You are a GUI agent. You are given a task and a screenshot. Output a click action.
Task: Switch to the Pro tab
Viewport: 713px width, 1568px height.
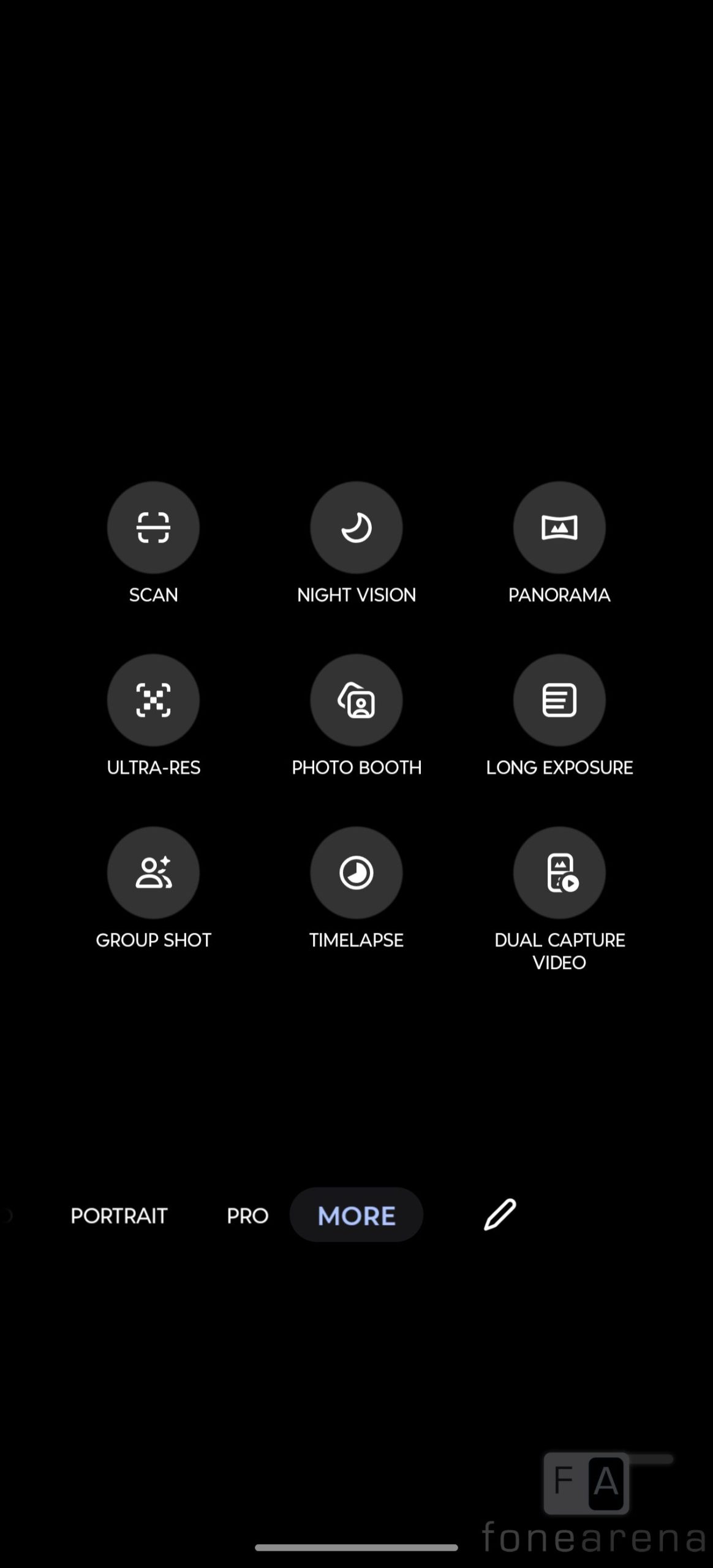(247, 1216)
